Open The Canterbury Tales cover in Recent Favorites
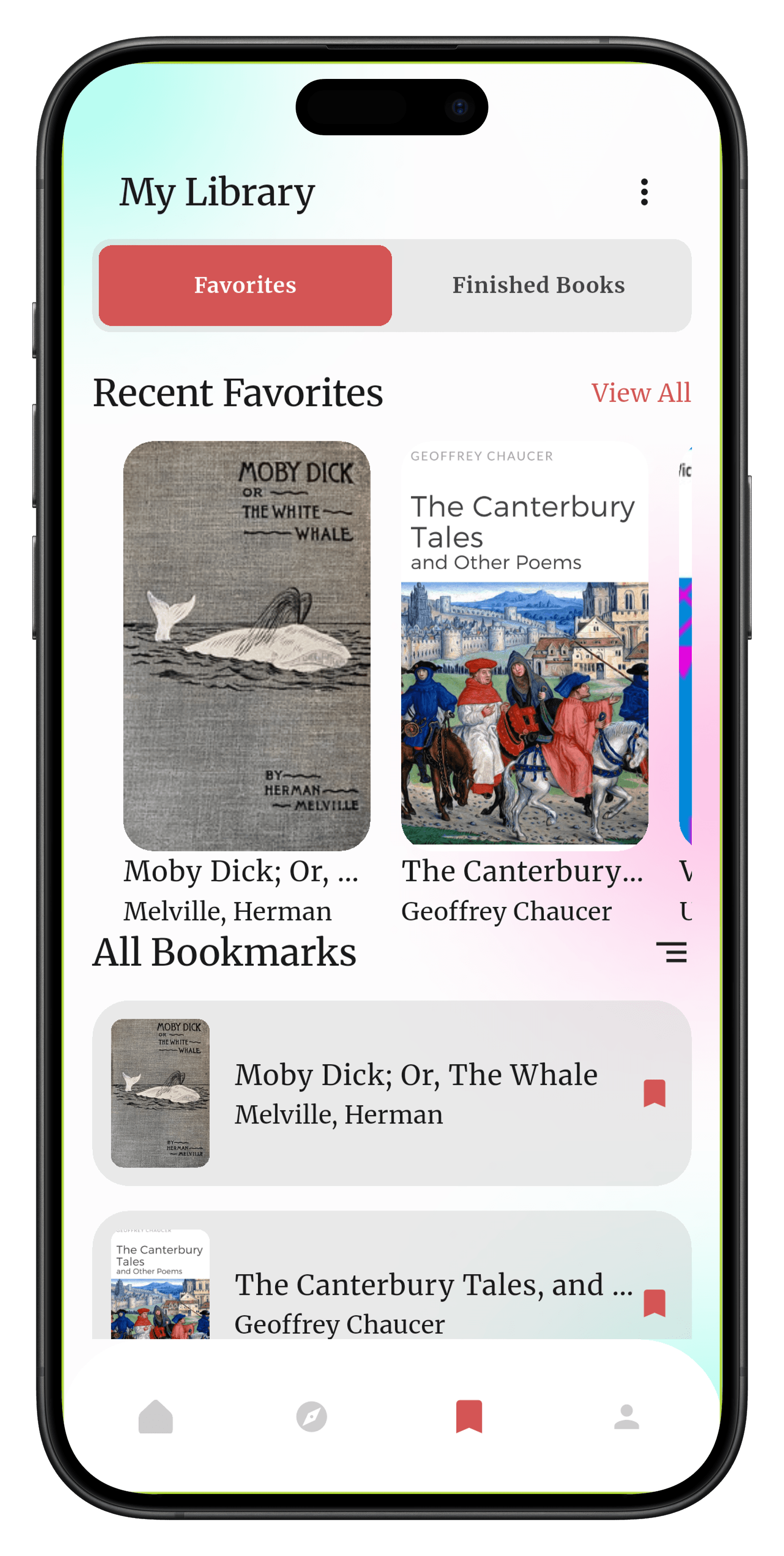The width and height of the screenshot is (784, 1556). tap(524, 645)
